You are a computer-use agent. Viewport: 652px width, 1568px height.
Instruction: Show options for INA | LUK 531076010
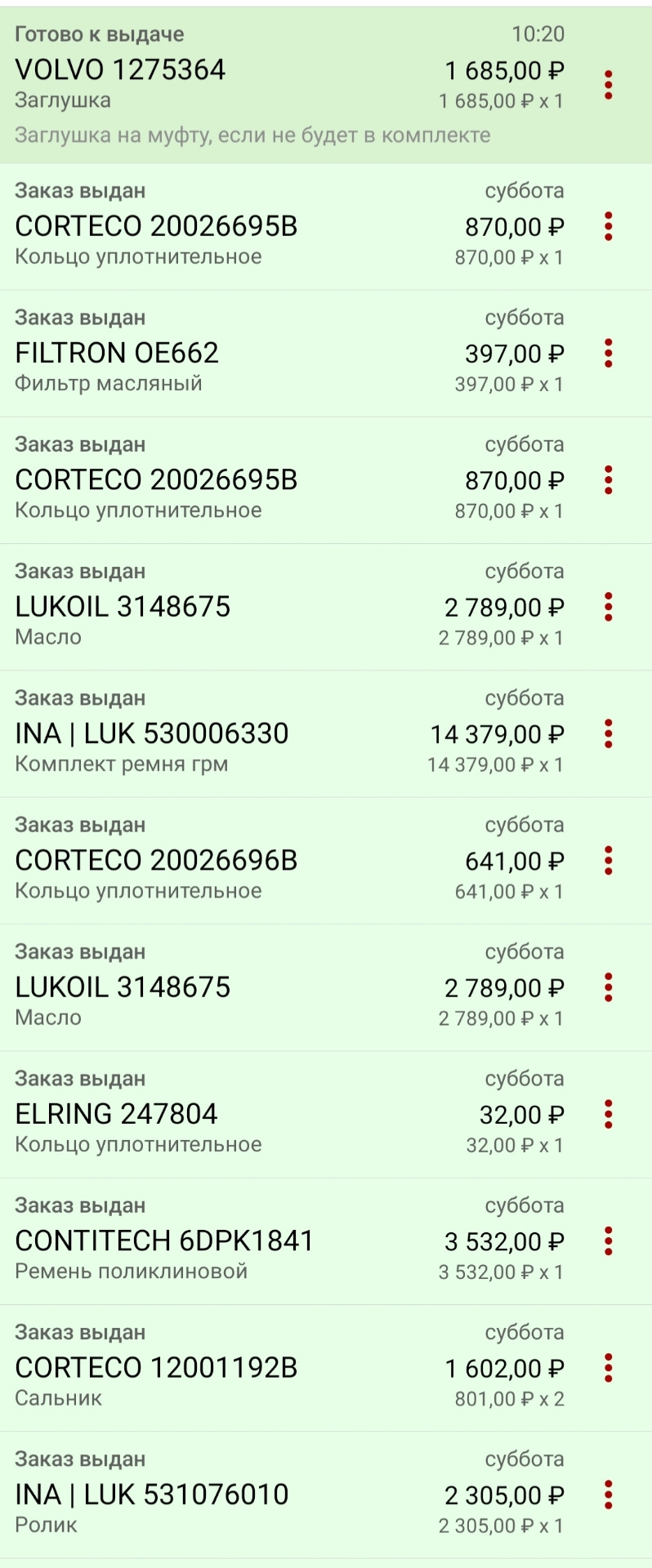click(608, 1494)
